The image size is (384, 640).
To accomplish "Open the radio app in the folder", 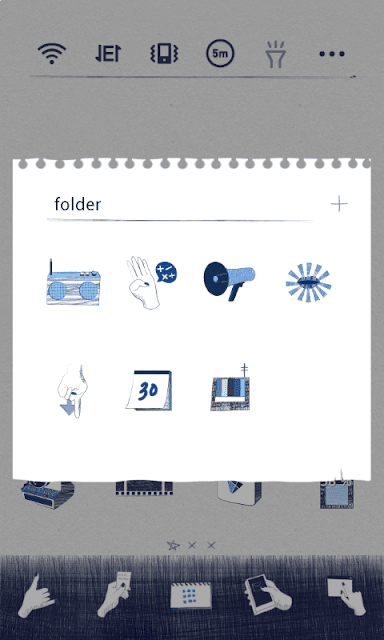I will coord(73,282).
